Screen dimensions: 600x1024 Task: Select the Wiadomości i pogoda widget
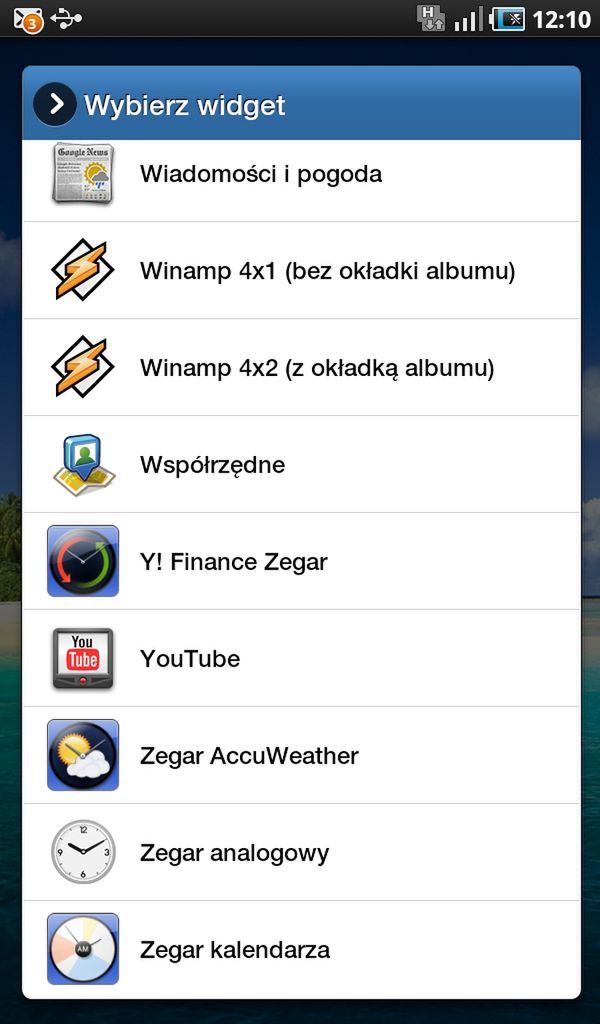click(x=300, y=175)
